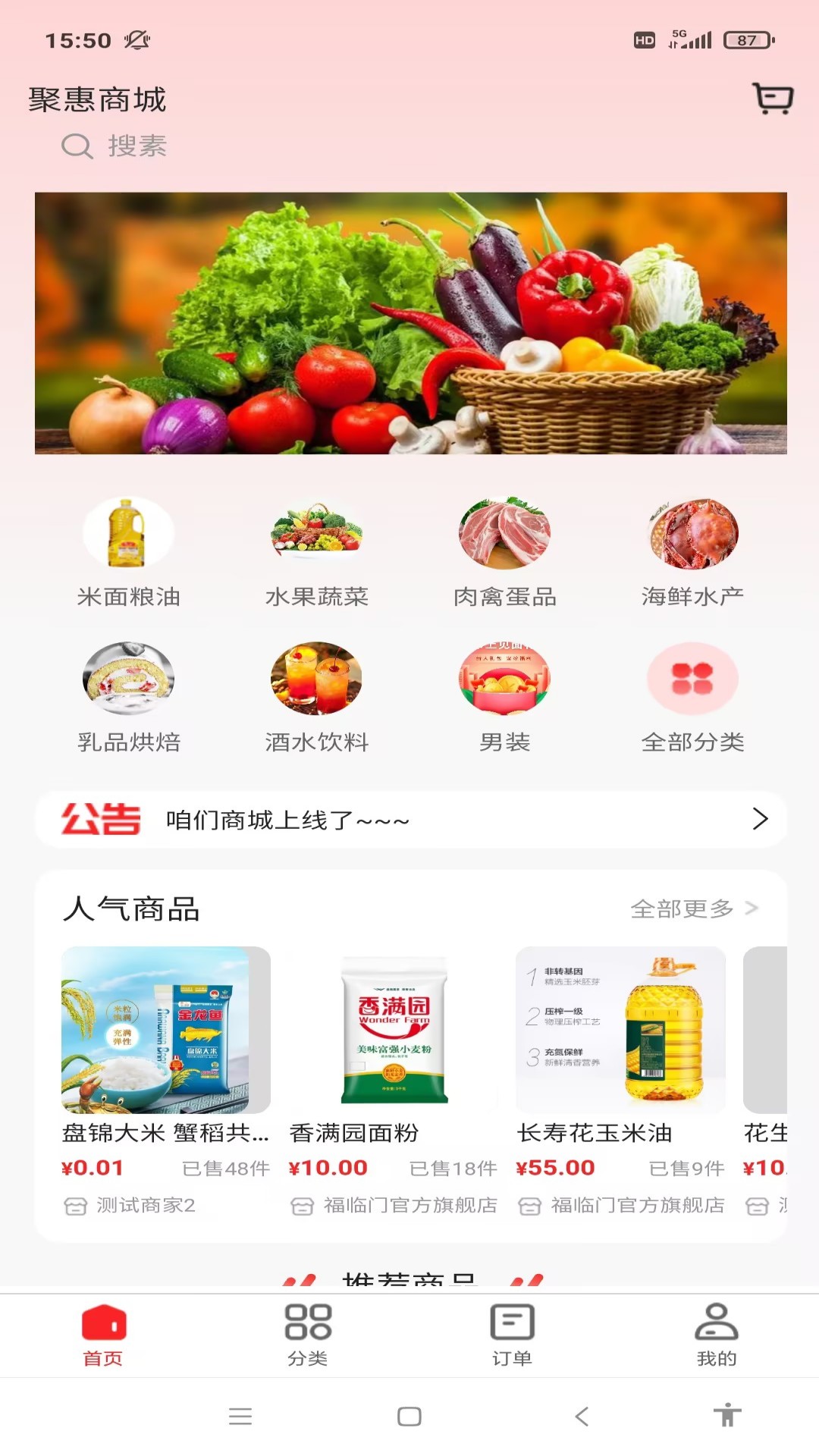This screenshot has height=1456, width=819.
Task: Open 全部分类 to view all categories
Action: coord(692,698)
